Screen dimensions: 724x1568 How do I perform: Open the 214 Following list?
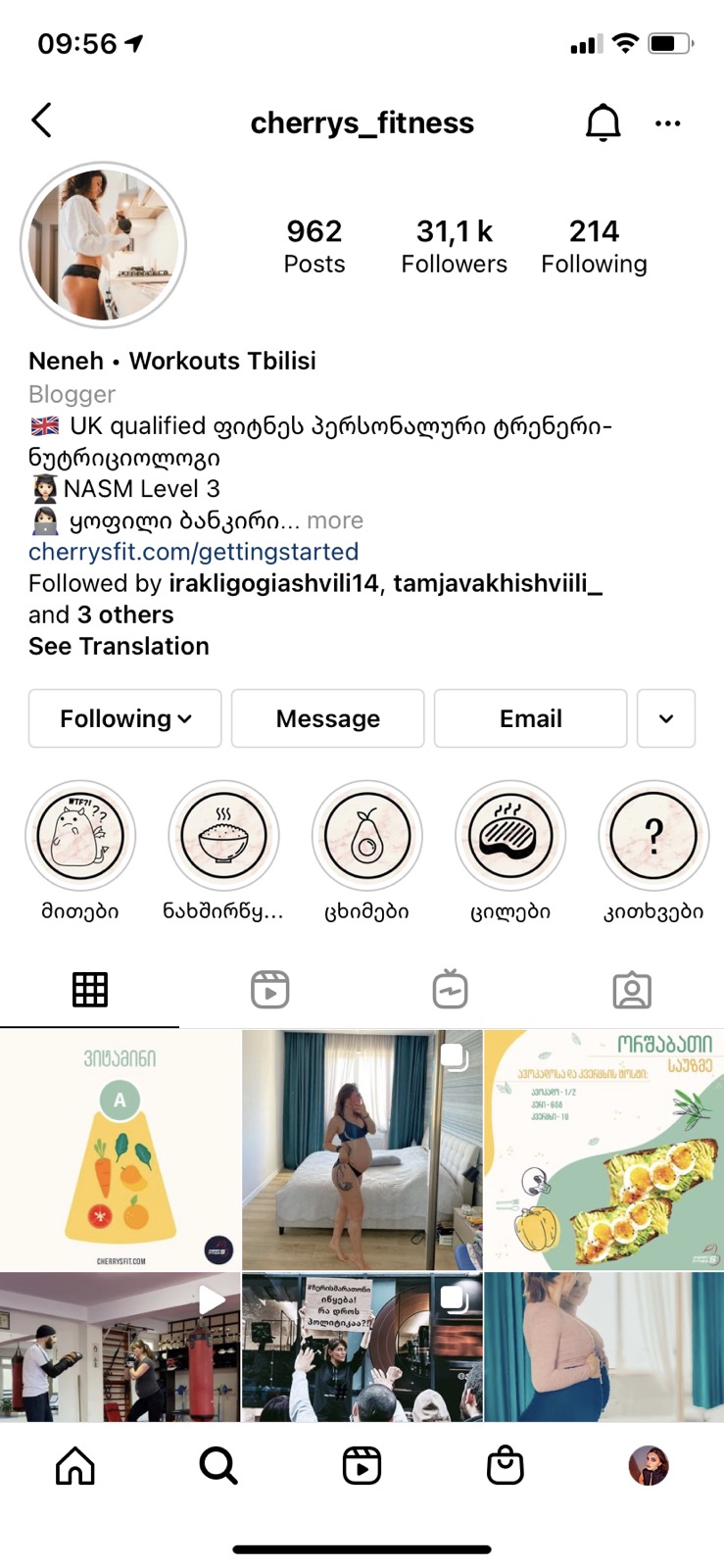click(594, 246)
